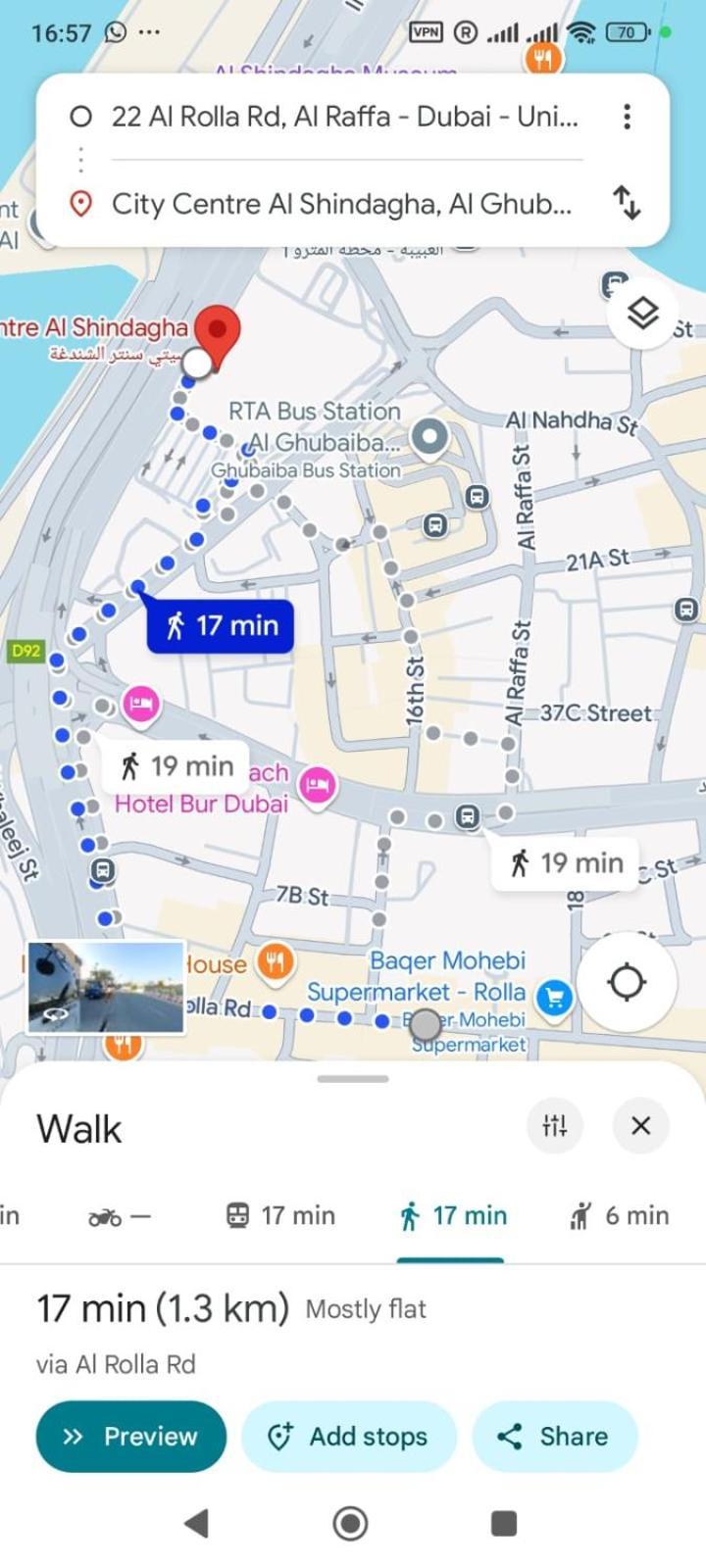Open route options filter
This screenshot has height=1568, width=706.
[554, 1125]
